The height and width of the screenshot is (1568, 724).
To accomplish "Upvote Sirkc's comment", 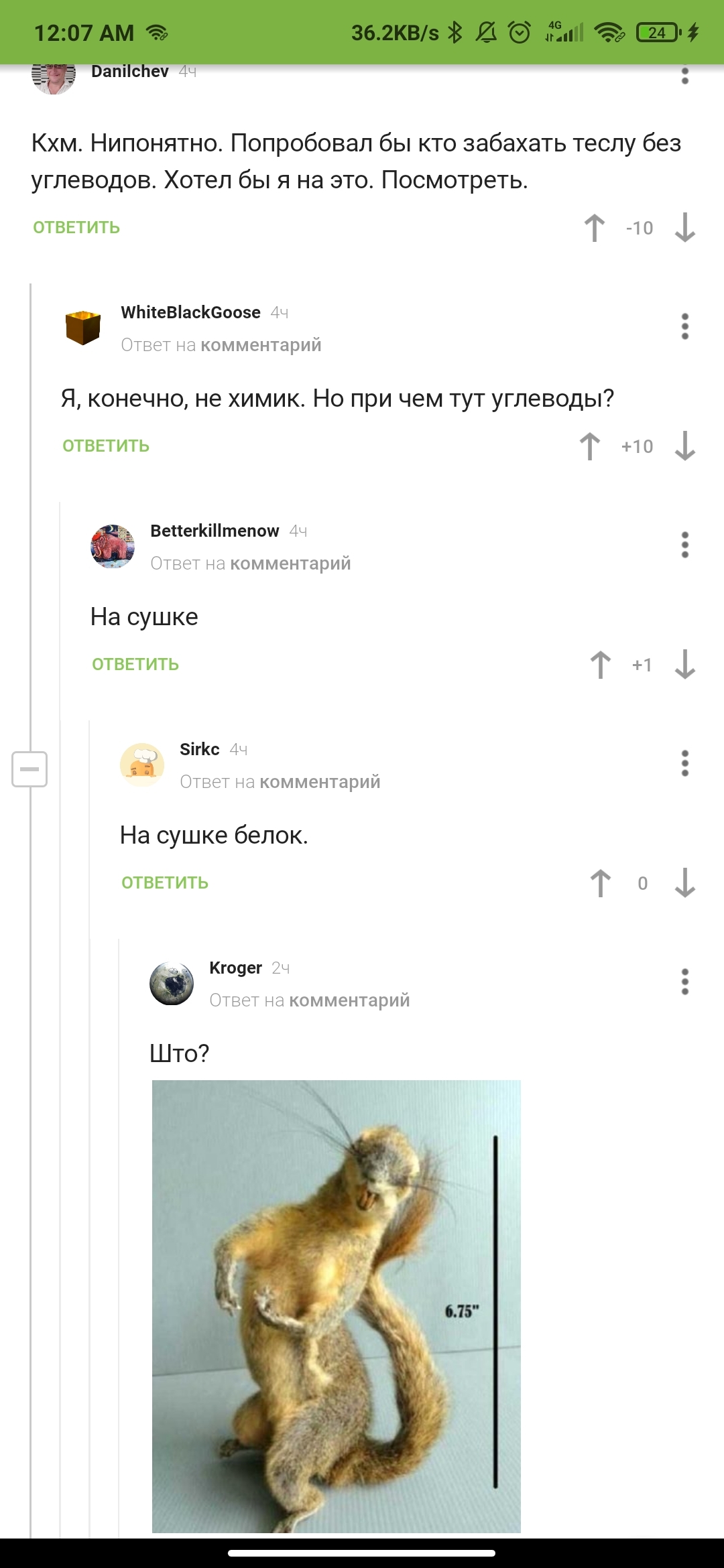I will (x=601, y=883).
